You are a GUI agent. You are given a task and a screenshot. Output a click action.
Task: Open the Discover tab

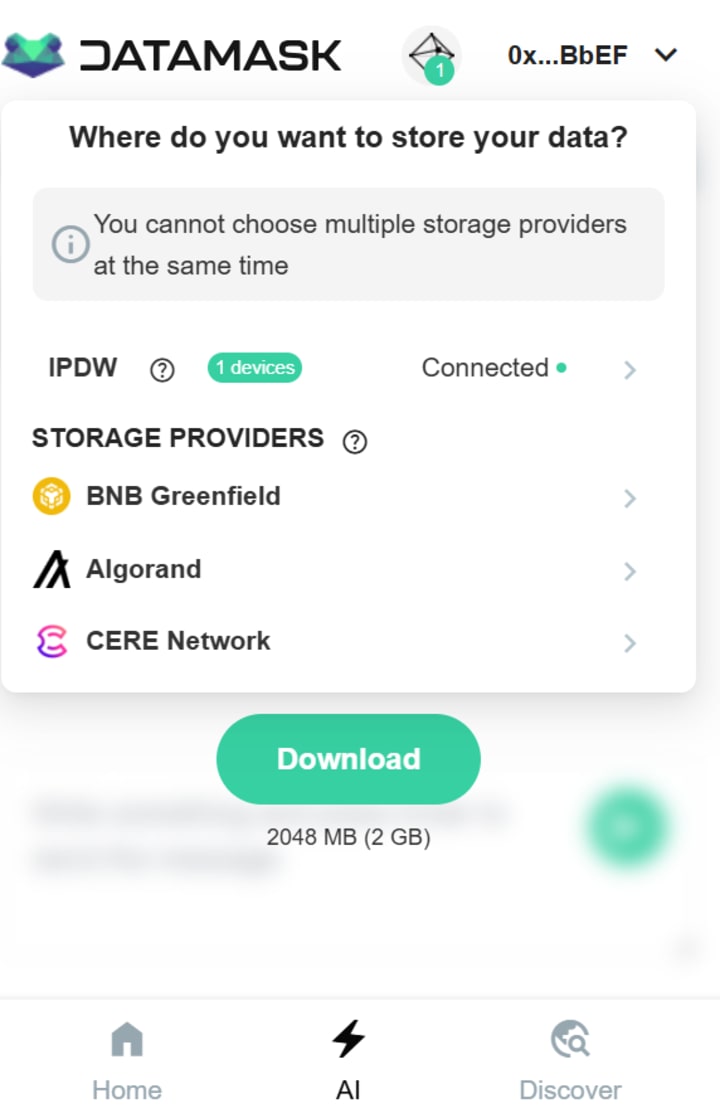tap(570, 1060)
